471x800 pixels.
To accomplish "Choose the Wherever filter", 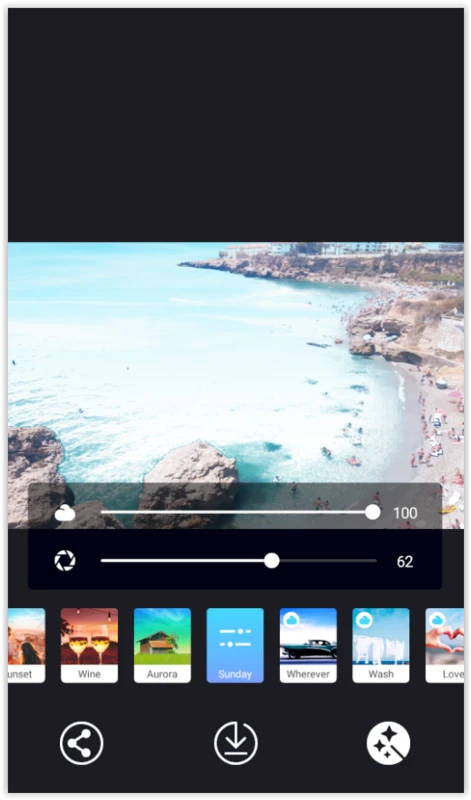I will click(x=308, y=645).
